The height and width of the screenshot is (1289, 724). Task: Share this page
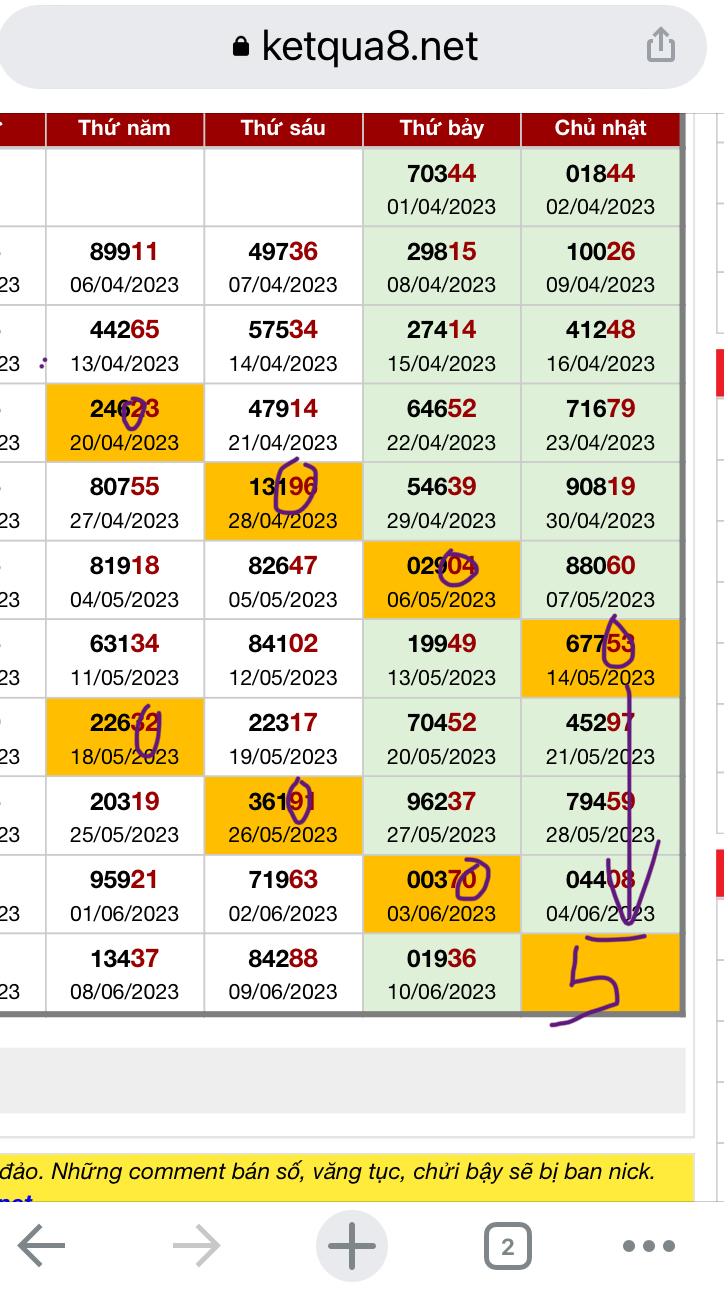click(x=661, y=45)
